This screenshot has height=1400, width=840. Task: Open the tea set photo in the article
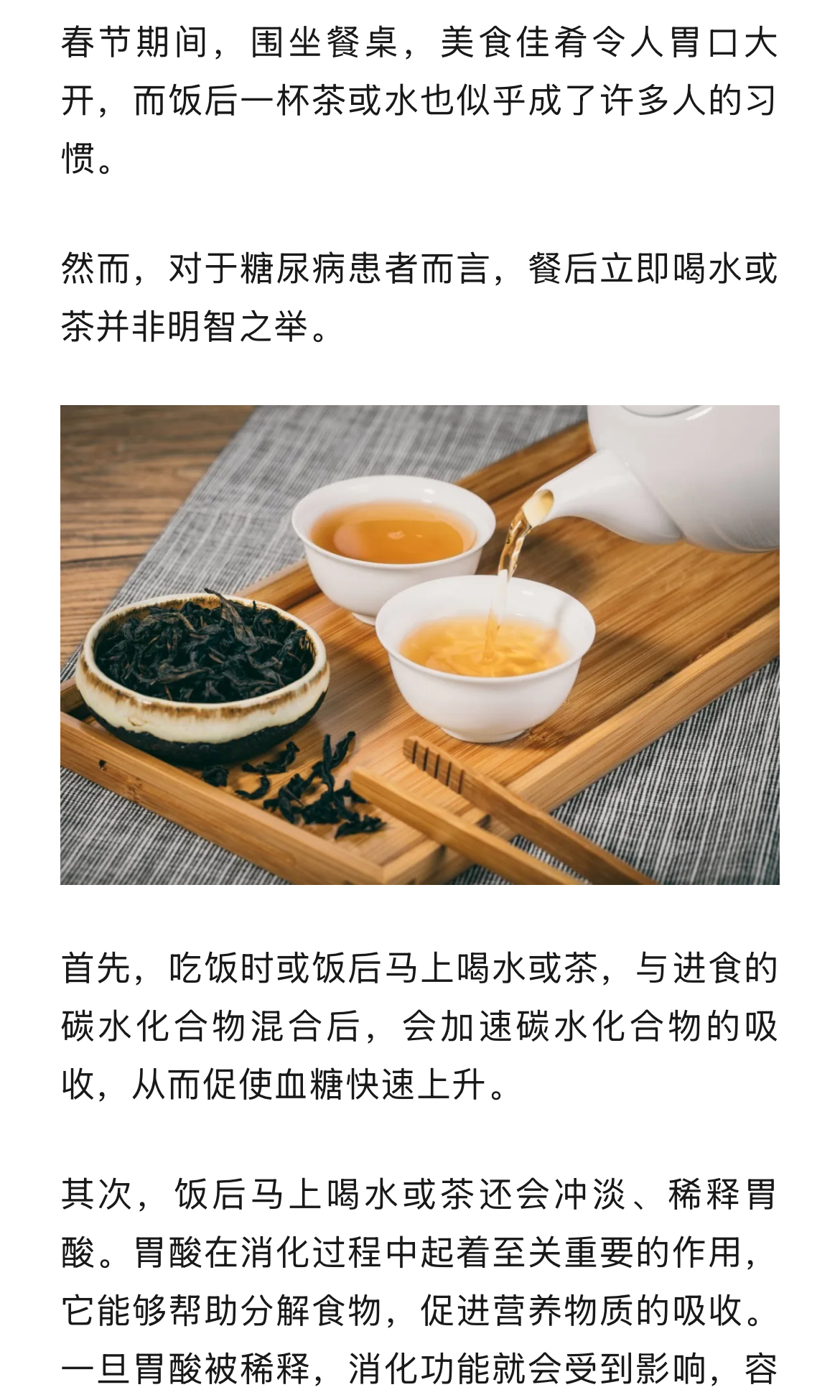[420, 644]
